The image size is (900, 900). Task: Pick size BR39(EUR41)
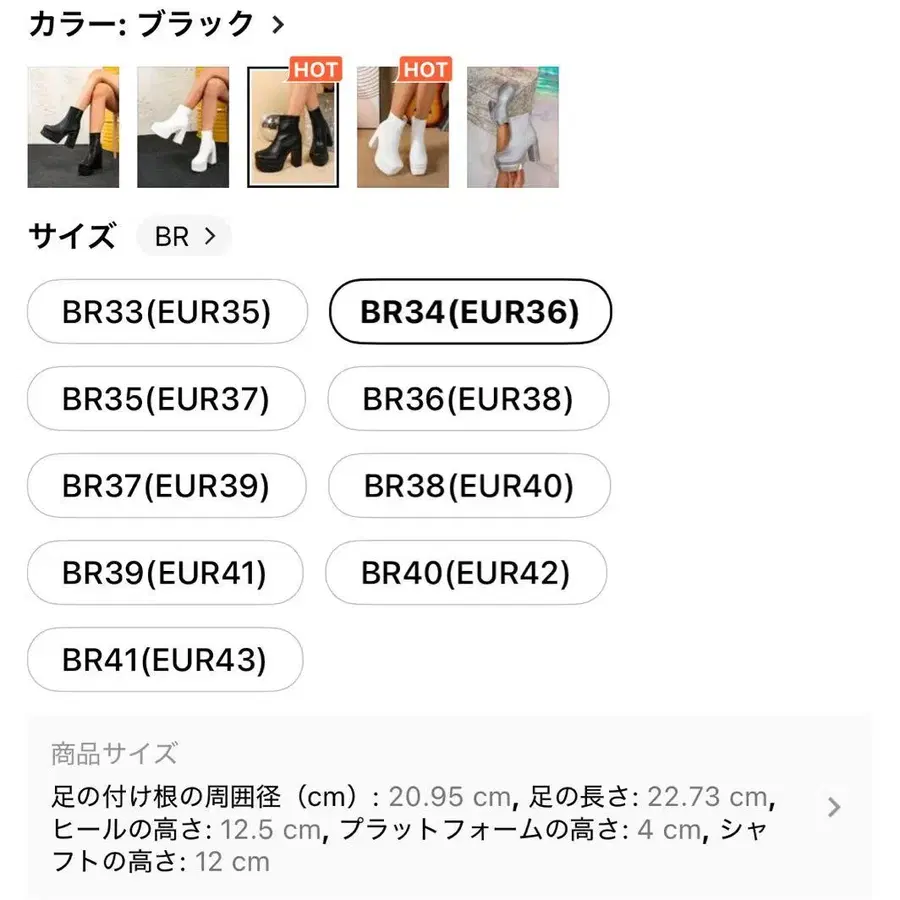tap(165, 573)
